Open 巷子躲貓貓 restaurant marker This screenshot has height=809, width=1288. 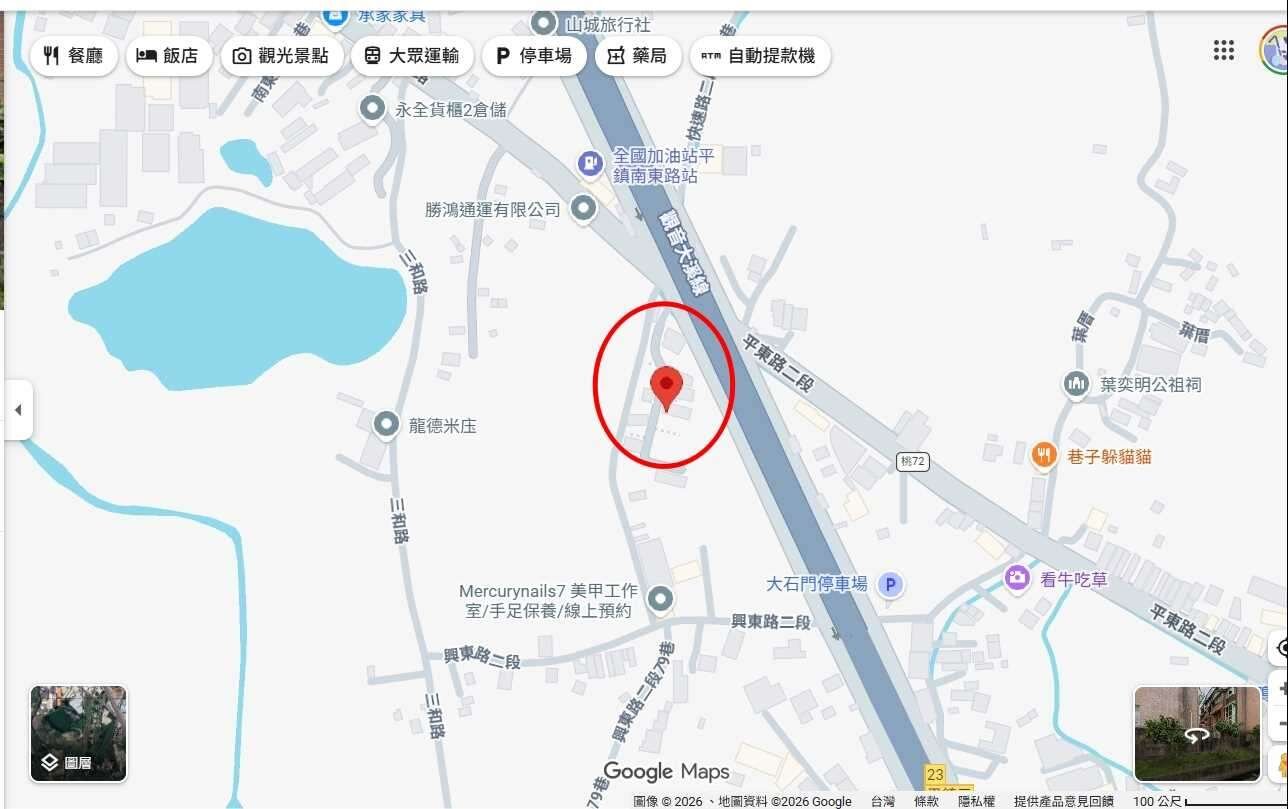[x=1044, y=456]
